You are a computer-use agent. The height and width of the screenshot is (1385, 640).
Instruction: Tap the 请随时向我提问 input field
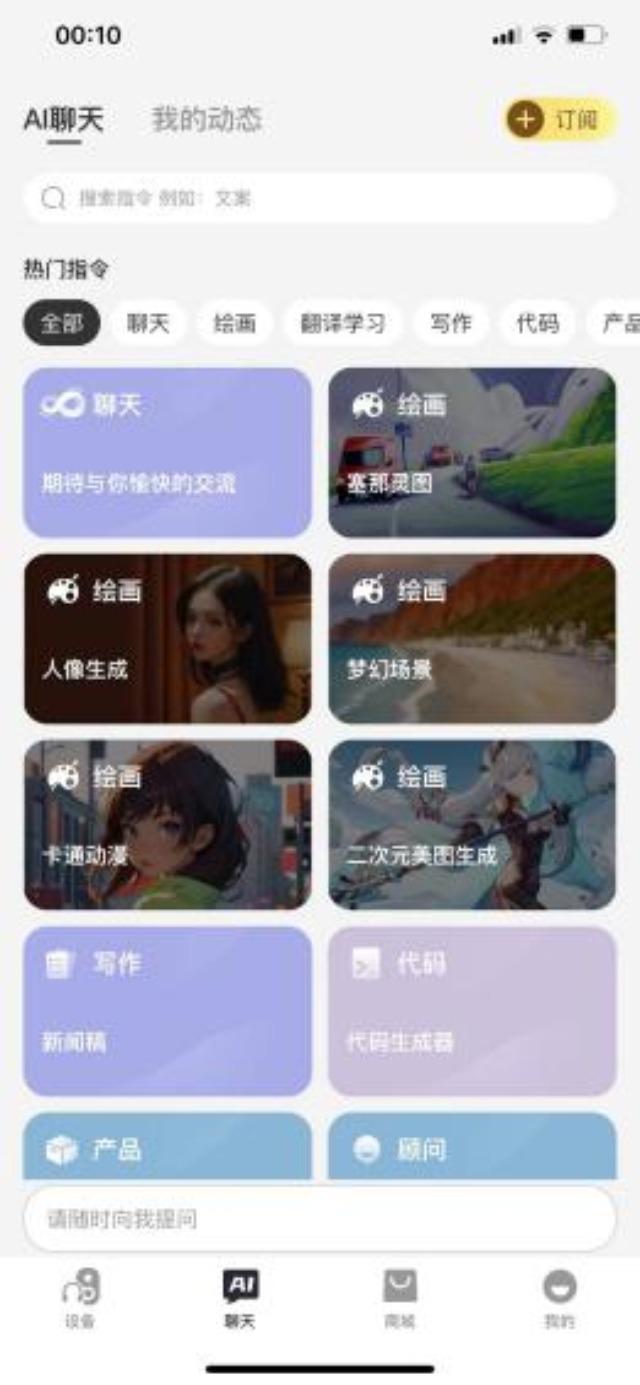[320, 1218]
